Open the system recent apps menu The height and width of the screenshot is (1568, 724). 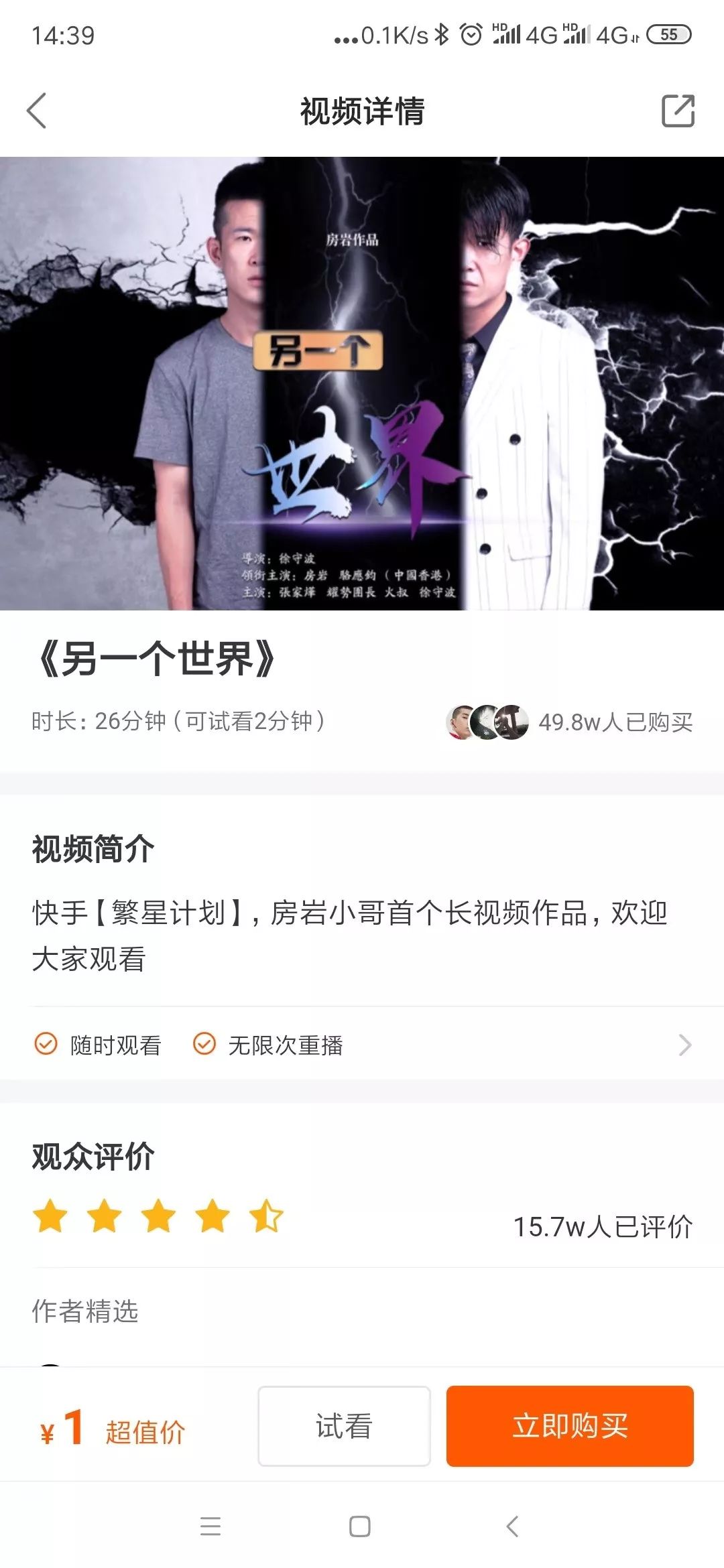[x=210, y=1526]
